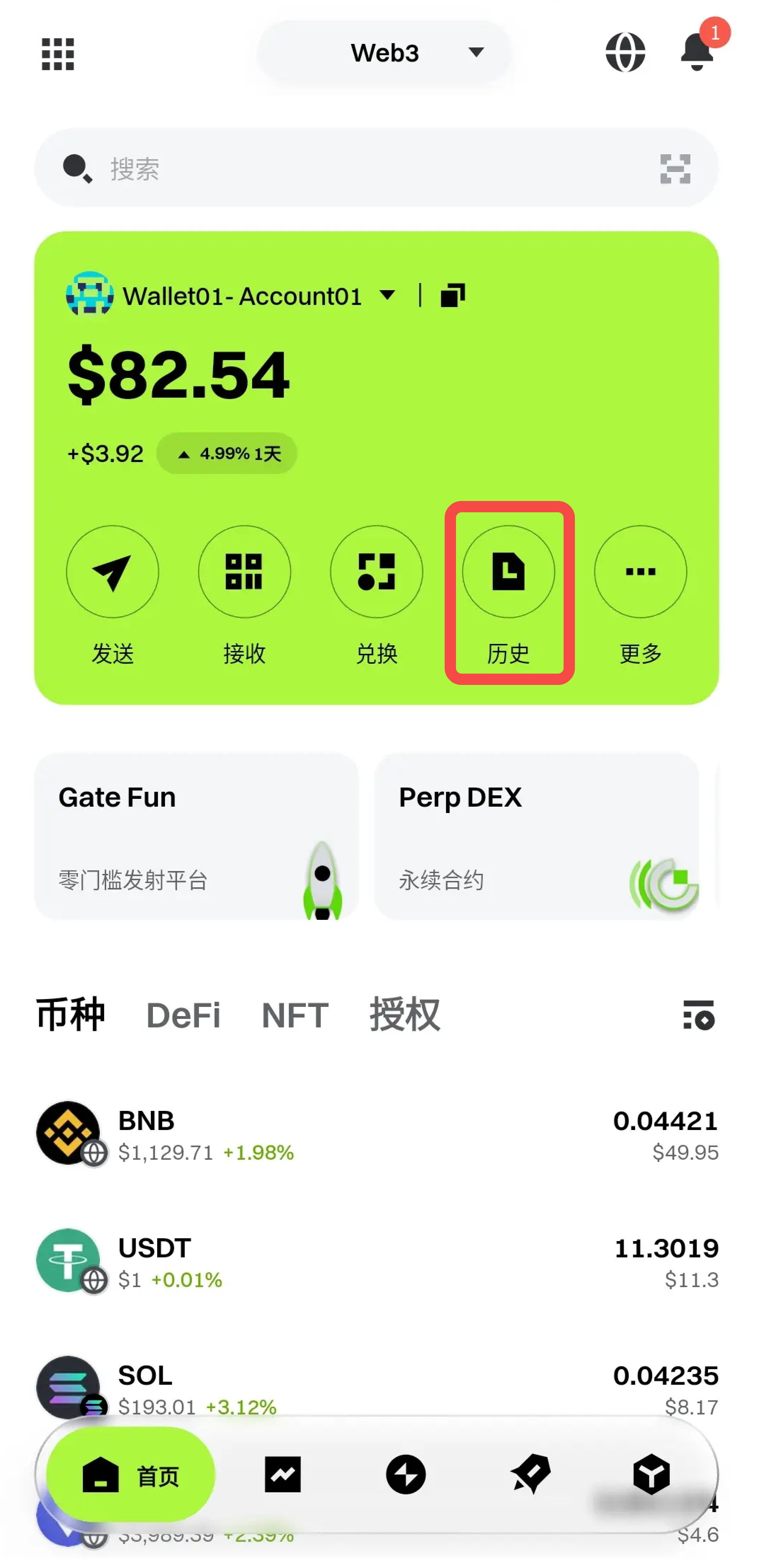Show 更多 wallet actions
This screenshot has height=1568, width=759.
(640, 572)
